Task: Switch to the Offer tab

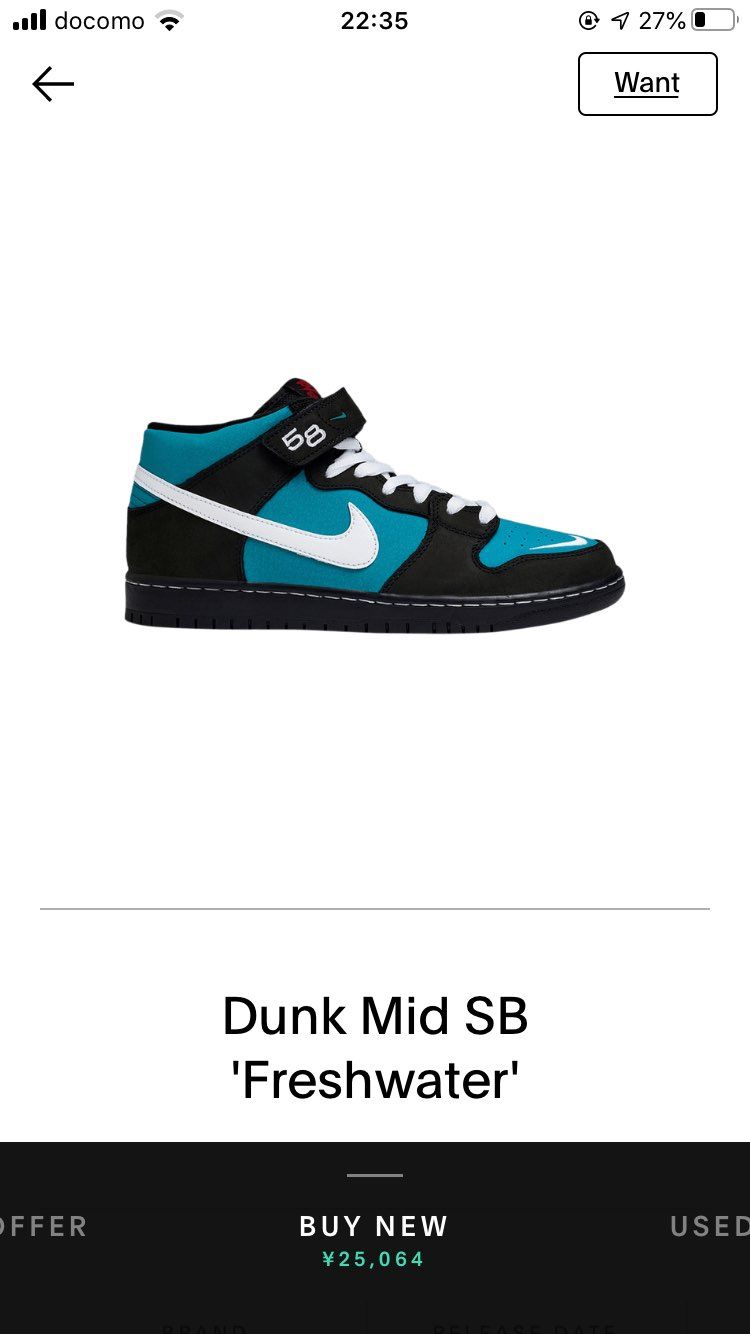Action: pyautogui.click(x=43, y=1227)
